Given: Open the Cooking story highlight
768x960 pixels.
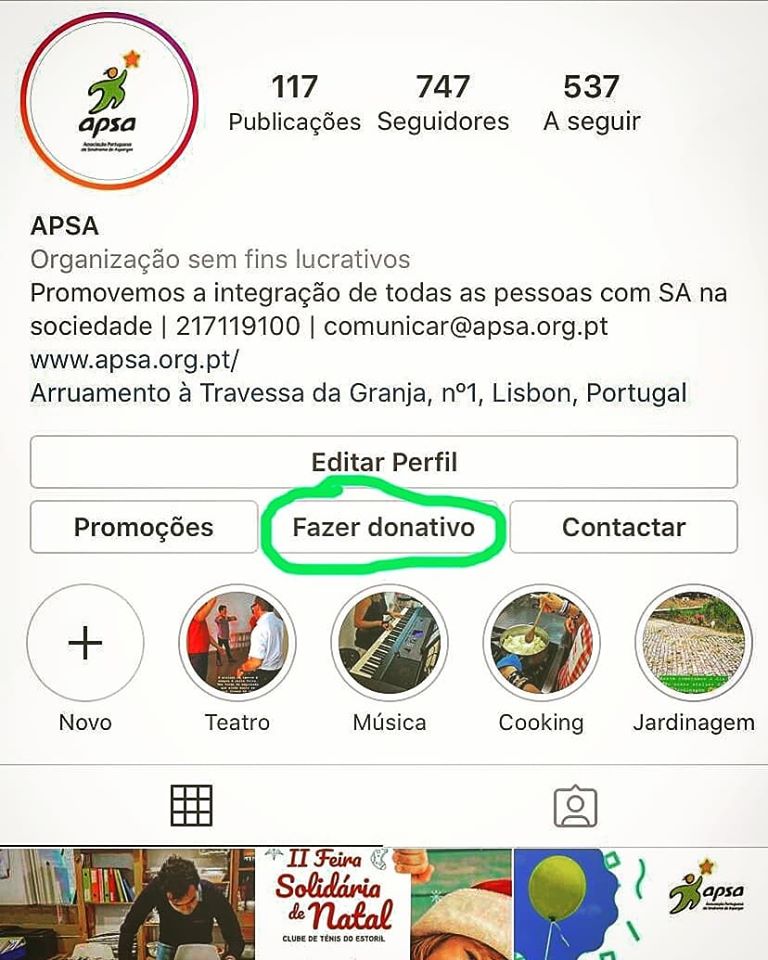Looking at the screenshot, I should tap(541, 643).
